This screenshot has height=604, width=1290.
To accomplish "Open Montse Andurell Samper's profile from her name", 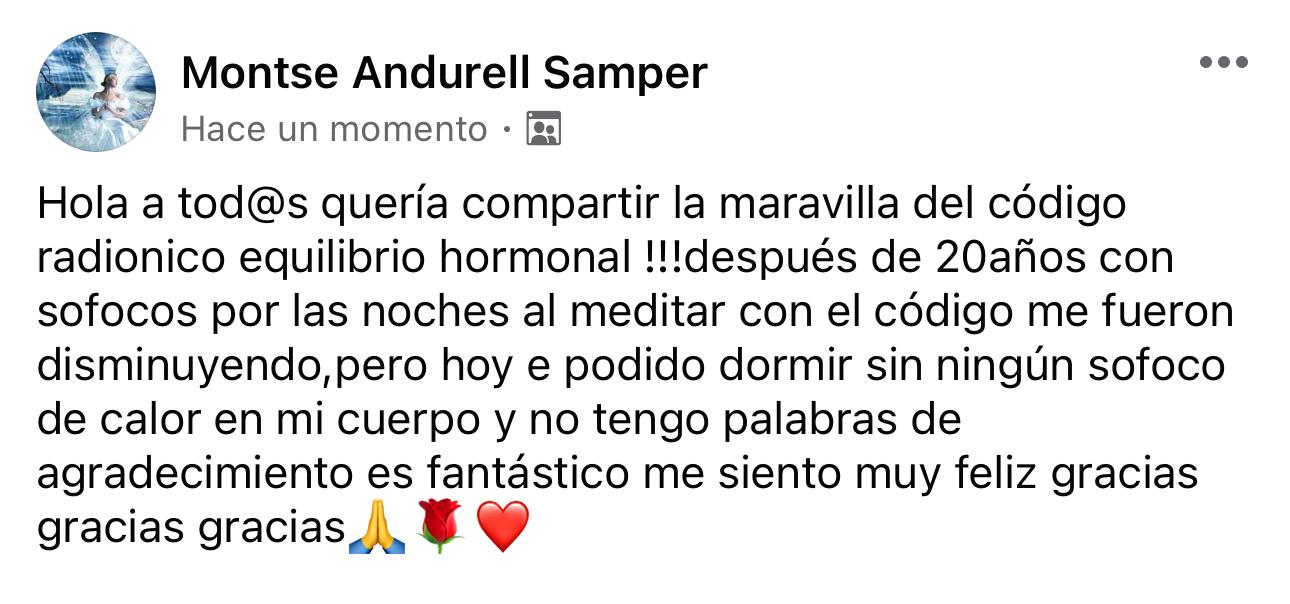I will coord(444,73).
